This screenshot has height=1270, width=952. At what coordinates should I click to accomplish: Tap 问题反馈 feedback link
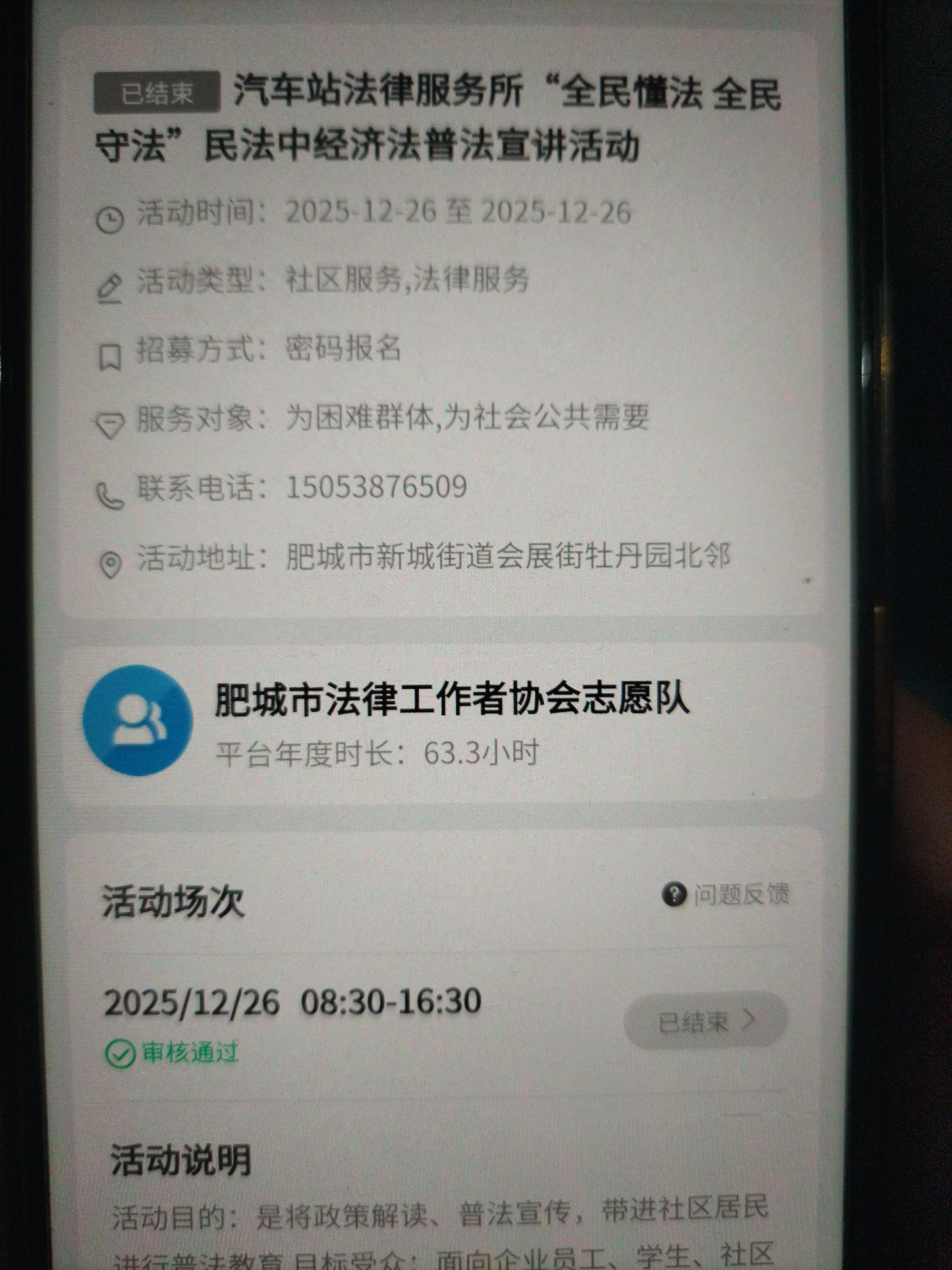coord(727,894)
